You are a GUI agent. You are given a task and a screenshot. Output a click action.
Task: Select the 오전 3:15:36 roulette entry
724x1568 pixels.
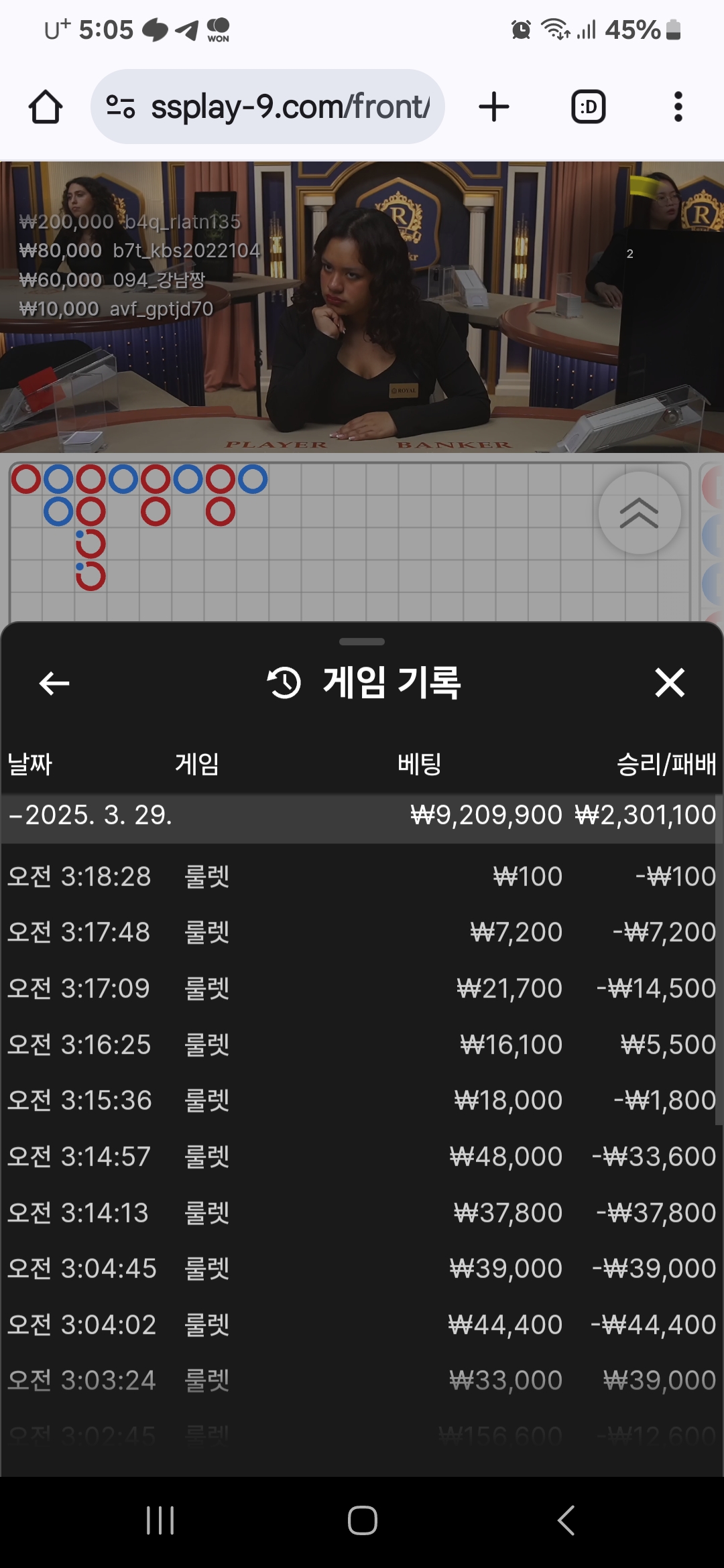tap(362, 1100)
